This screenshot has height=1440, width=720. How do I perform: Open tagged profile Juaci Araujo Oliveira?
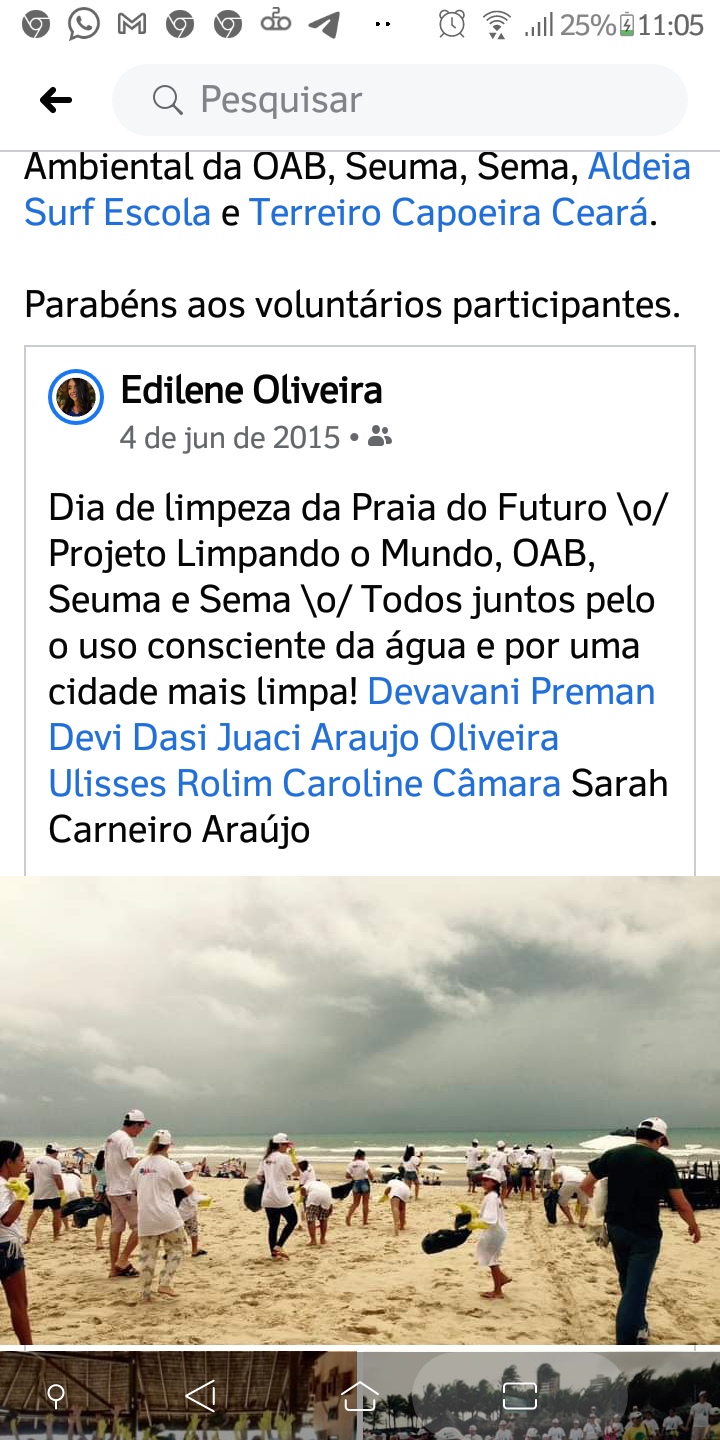pyautogui.click(x=388, y=738)
